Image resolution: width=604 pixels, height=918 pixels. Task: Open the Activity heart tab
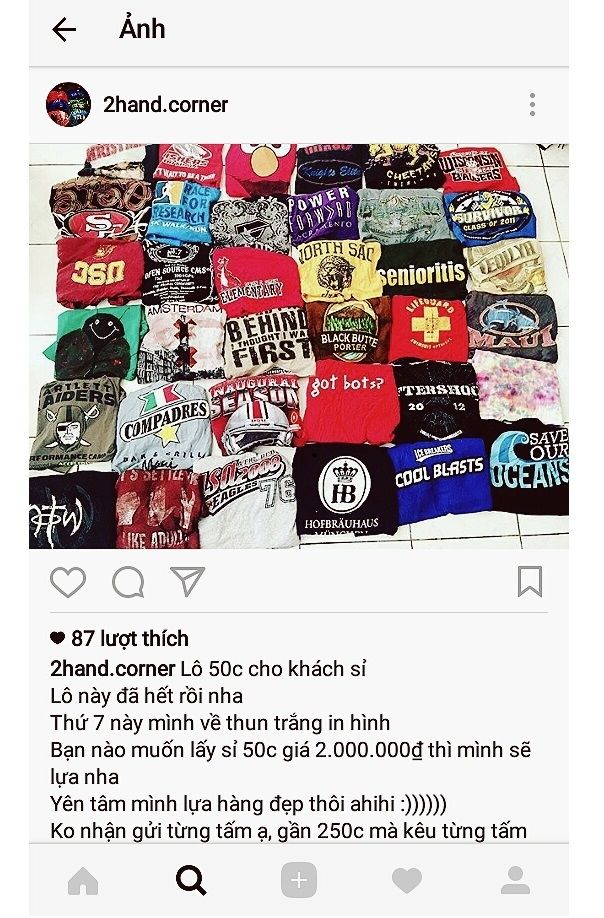pyautogui.click(x=407, y=880)
